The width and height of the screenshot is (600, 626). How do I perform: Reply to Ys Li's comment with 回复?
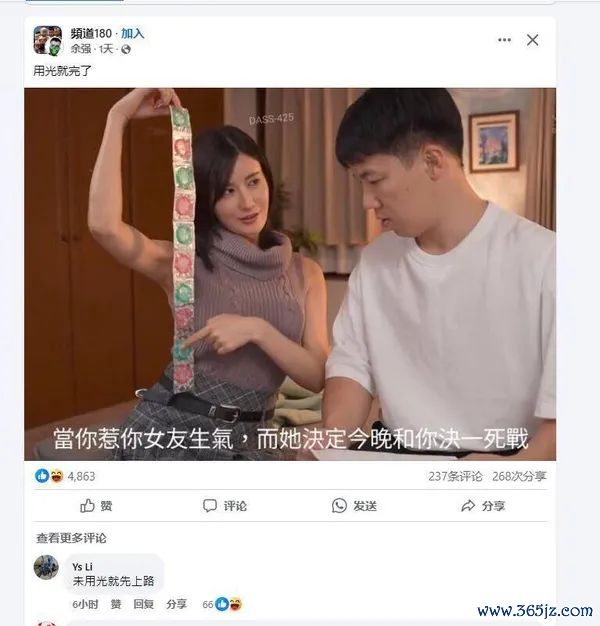point(143,604)
